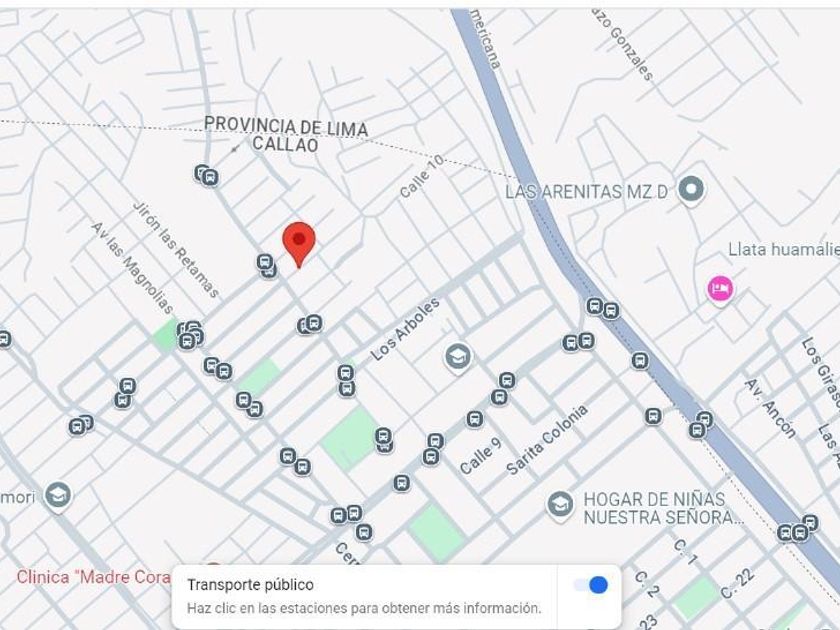The height and width of the screenshot is (630, 840).
Task: Open the Hogar de Niñas Nuestra Señora marker
Action: point(560,505)
